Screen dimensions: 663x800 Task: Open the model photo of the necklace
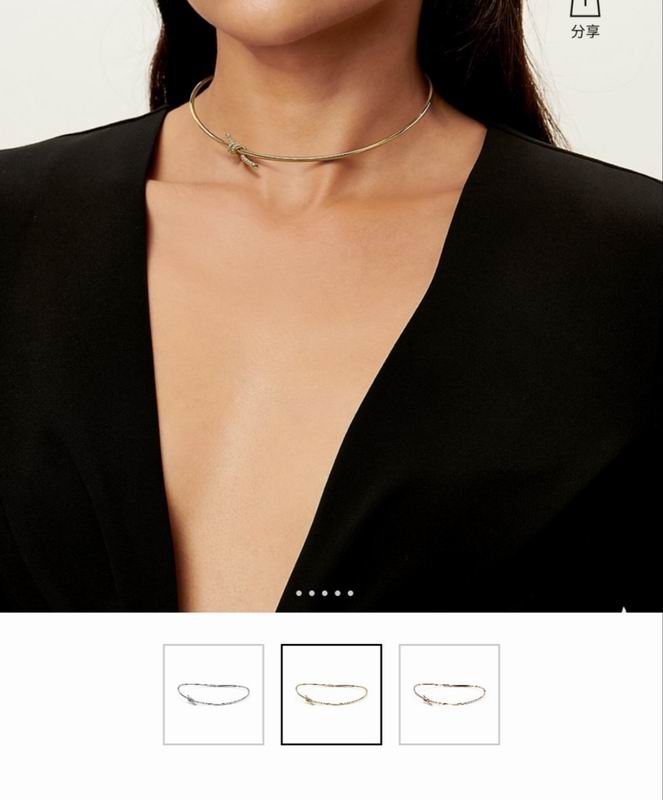331,300
